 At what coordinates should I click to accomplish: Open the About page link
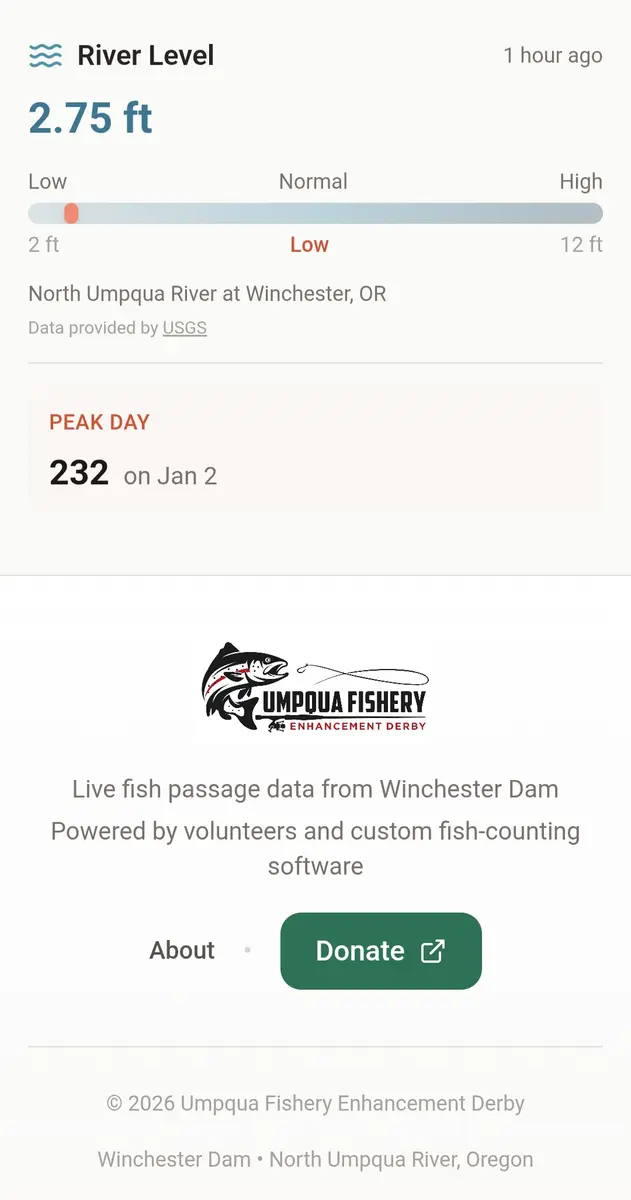pos(182,951)
